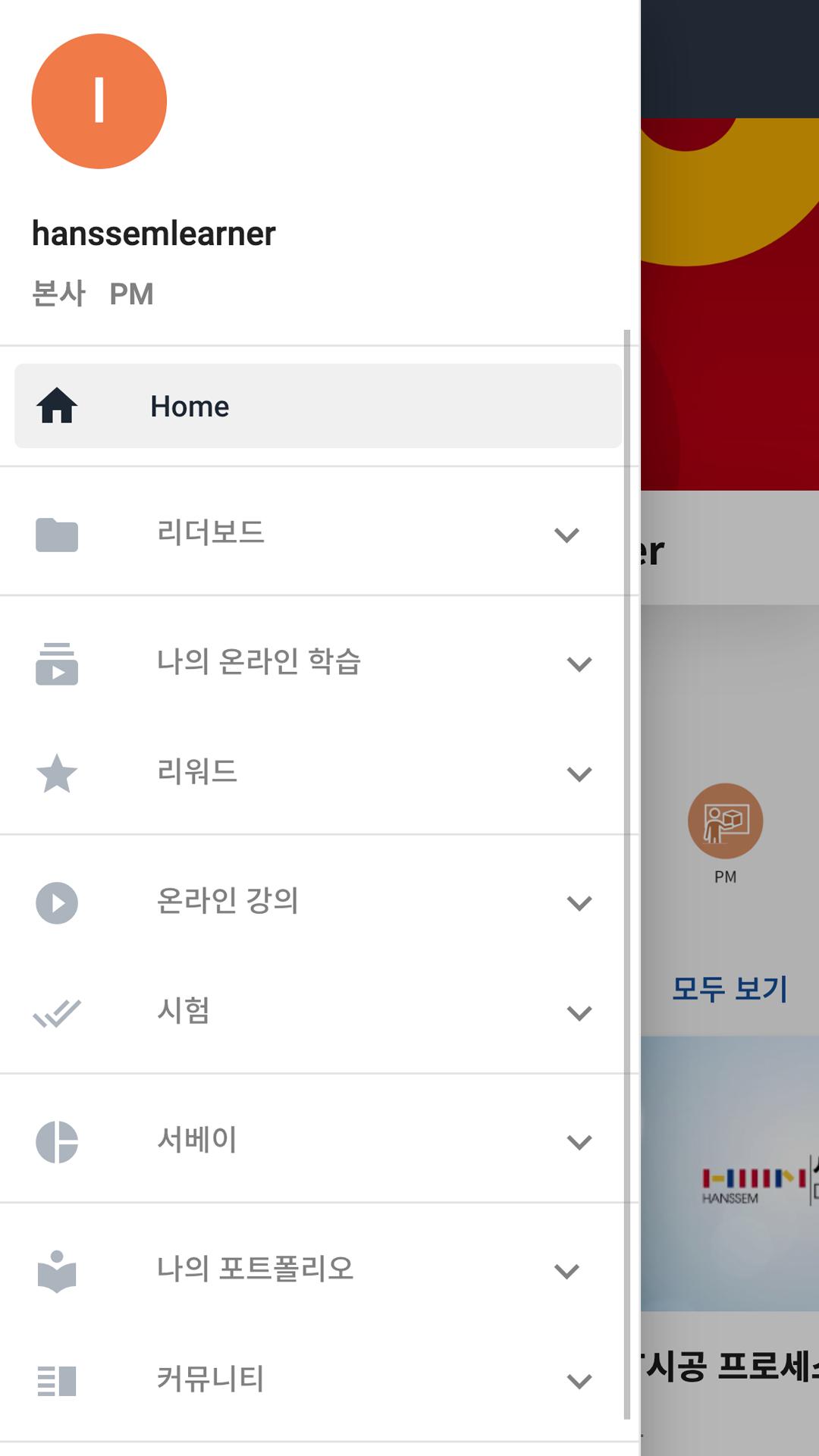Tap the hanssemlearner profile avatar
This screenshot has width=819, height=1456.
point(99,101)
